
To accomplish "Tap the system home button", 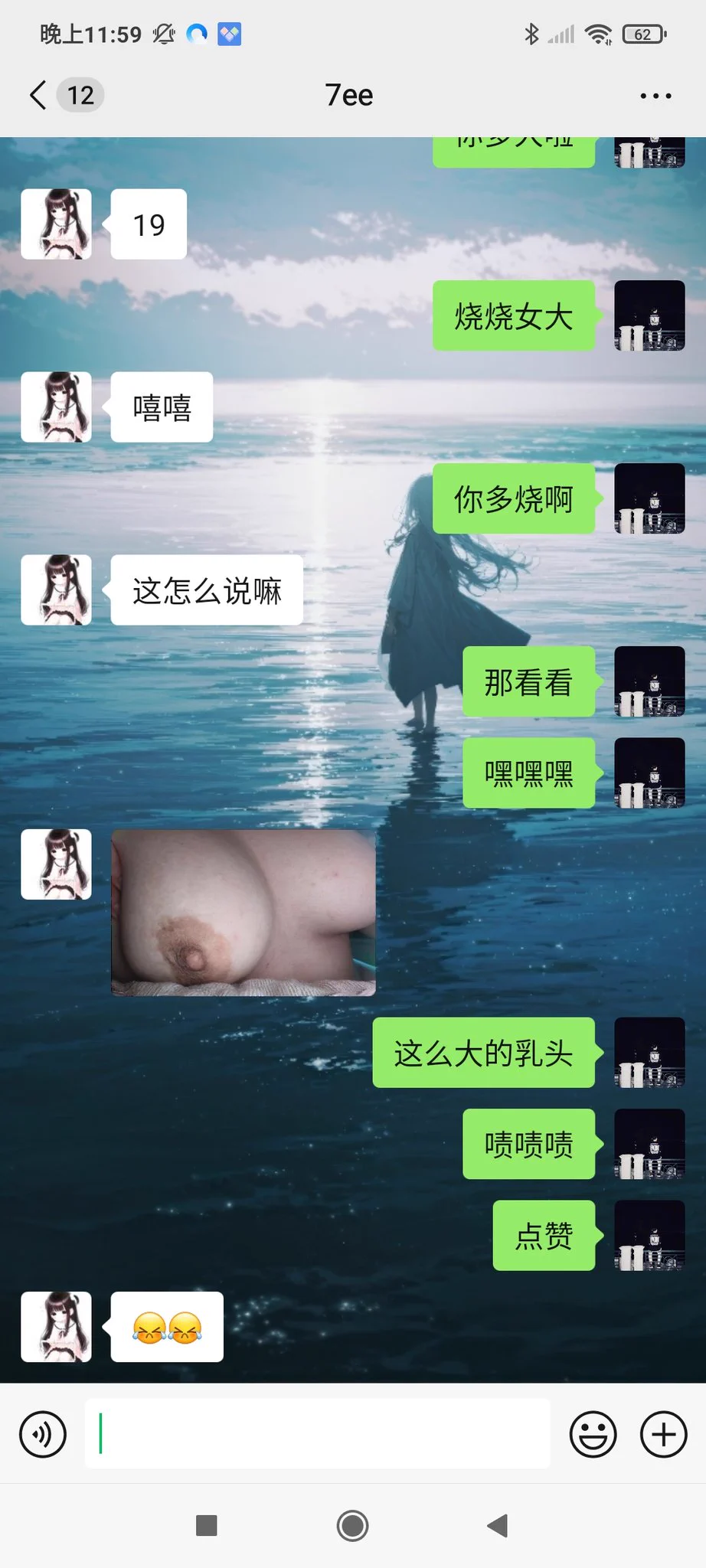I will coord(352,1526).
